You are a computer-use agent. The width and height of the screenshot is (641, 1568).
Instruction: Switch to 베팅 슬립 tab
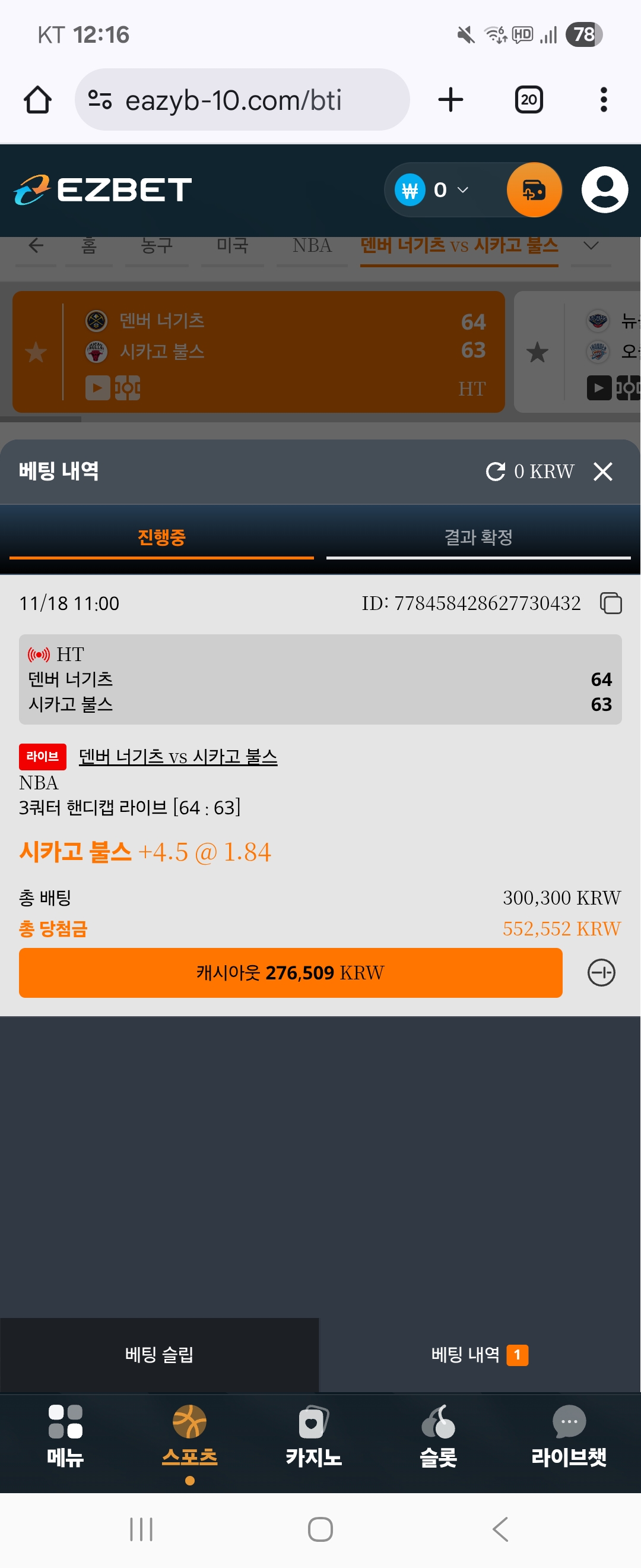coord(159,1354)
